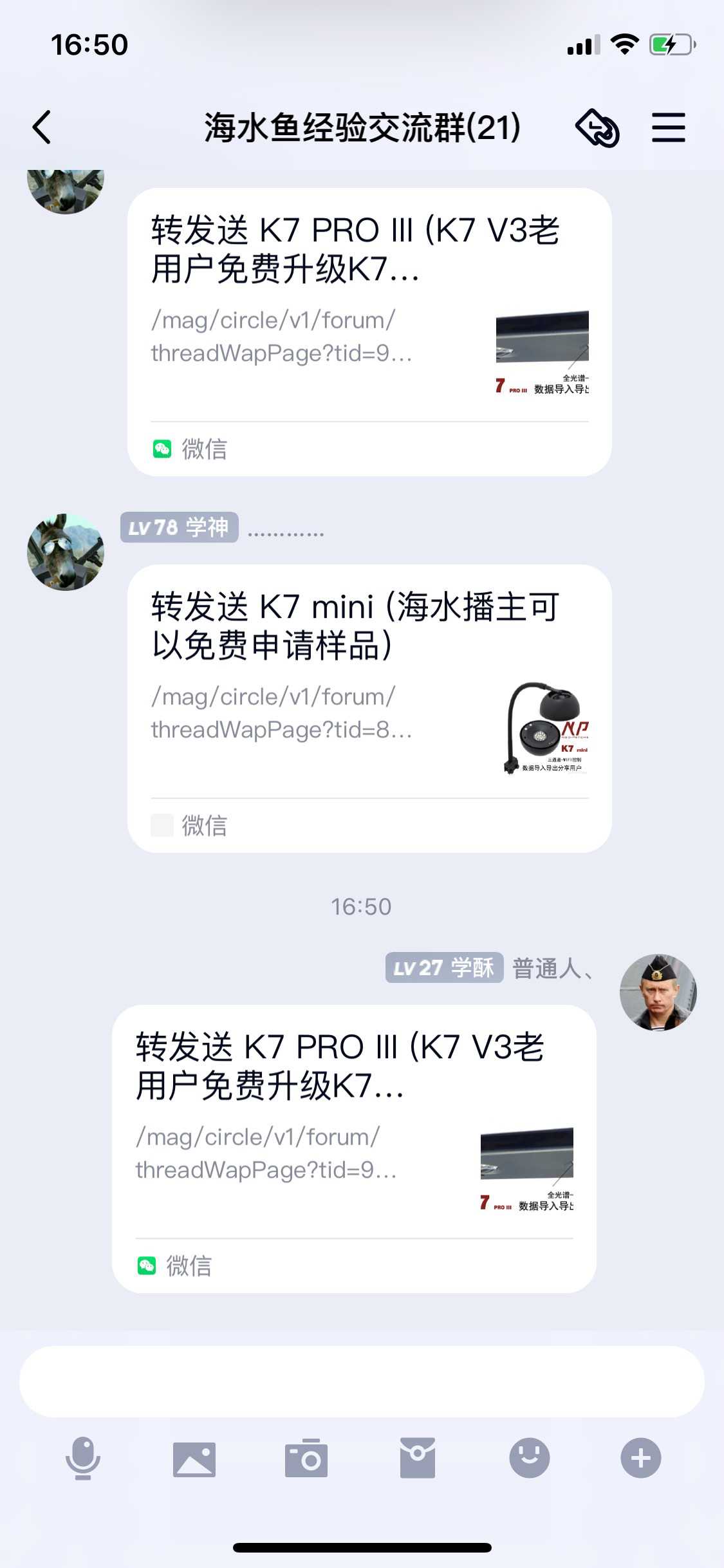Send a red packet envelope

(x=418, y=1458)
